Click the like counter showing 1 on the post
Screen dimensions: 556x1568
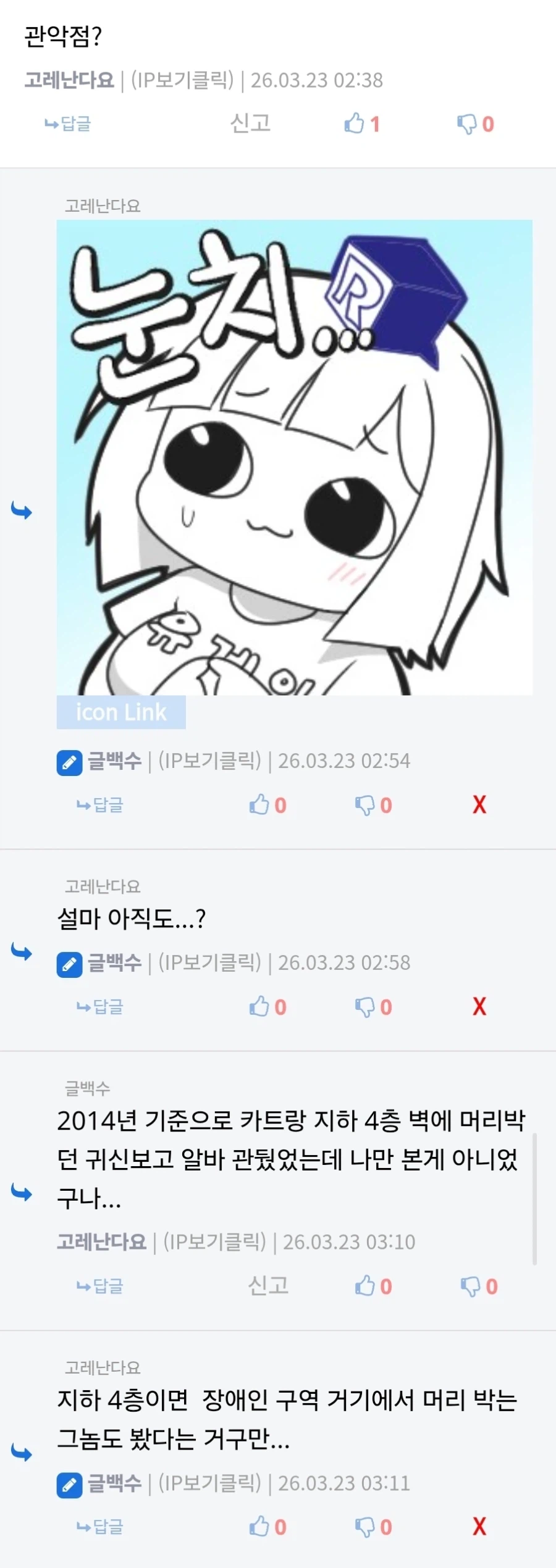(x=376, y=125)
